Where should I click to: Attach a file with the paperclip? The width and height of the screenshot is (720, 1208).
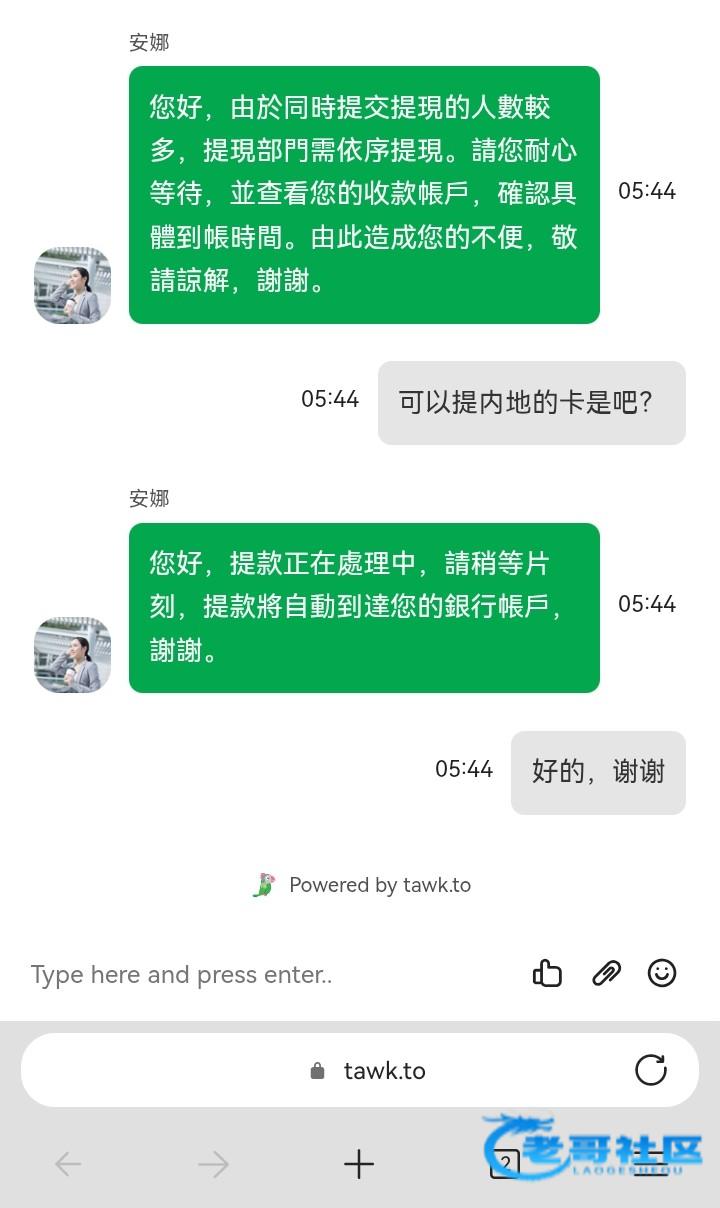(606, 973)
